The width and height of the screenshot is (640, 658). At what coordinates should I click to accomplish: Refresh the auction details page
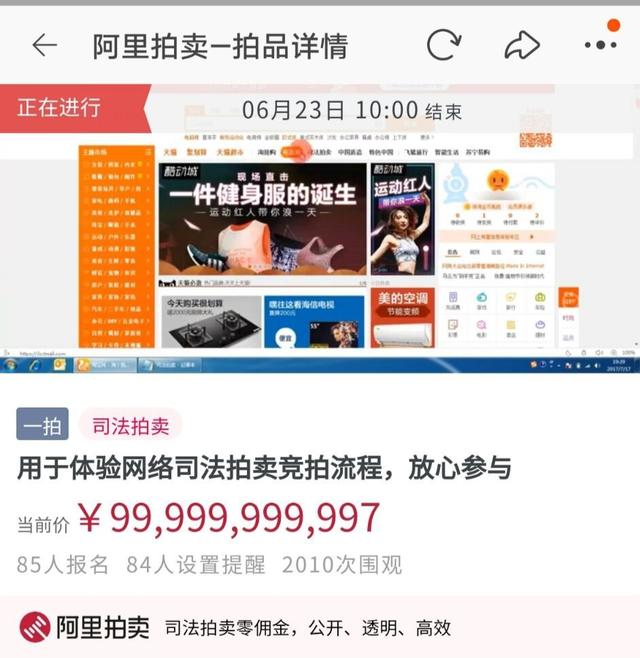[x=443, y=45]
